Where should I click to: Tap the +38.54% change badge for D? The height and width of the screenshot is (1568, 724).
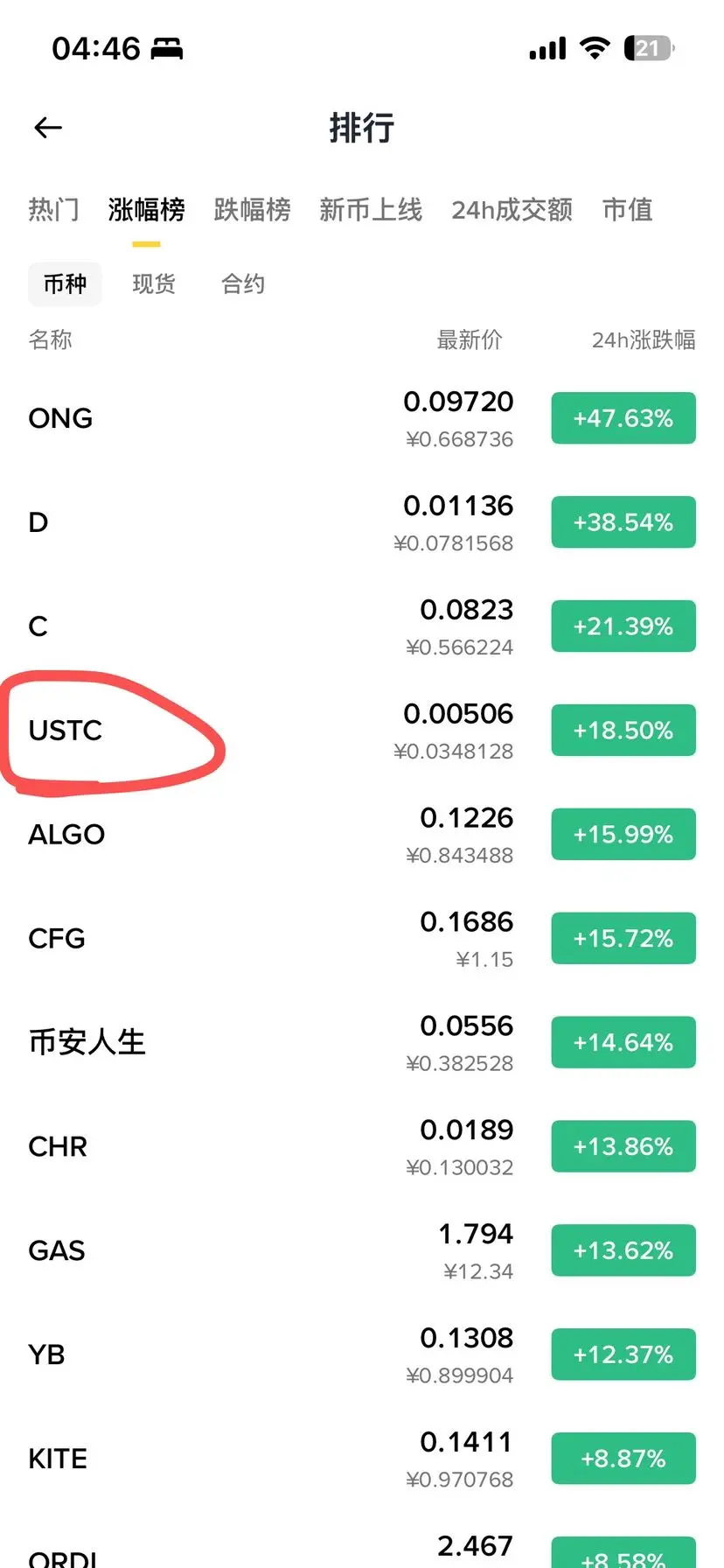pos(623,522)
